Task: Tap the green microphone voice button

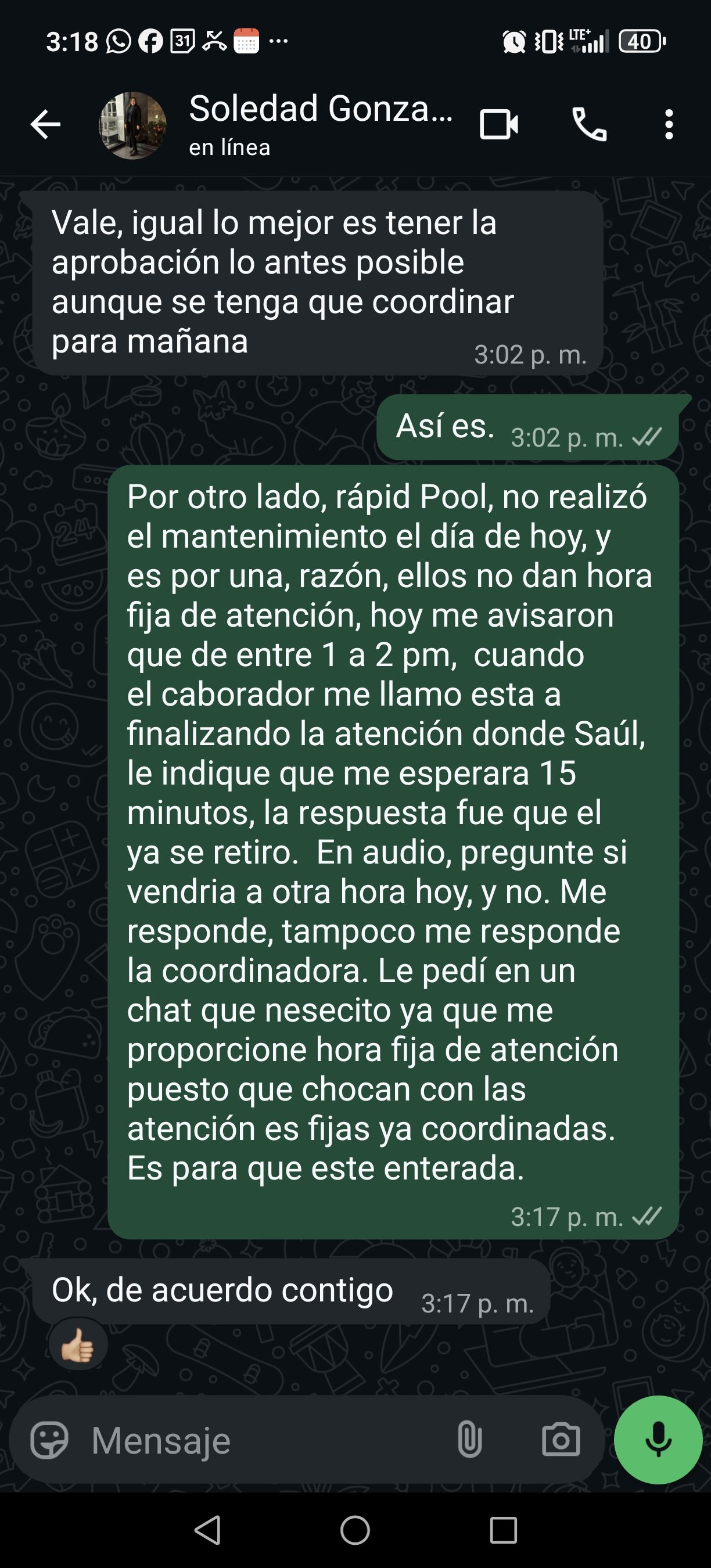Action: click(x=658, y=1440)
